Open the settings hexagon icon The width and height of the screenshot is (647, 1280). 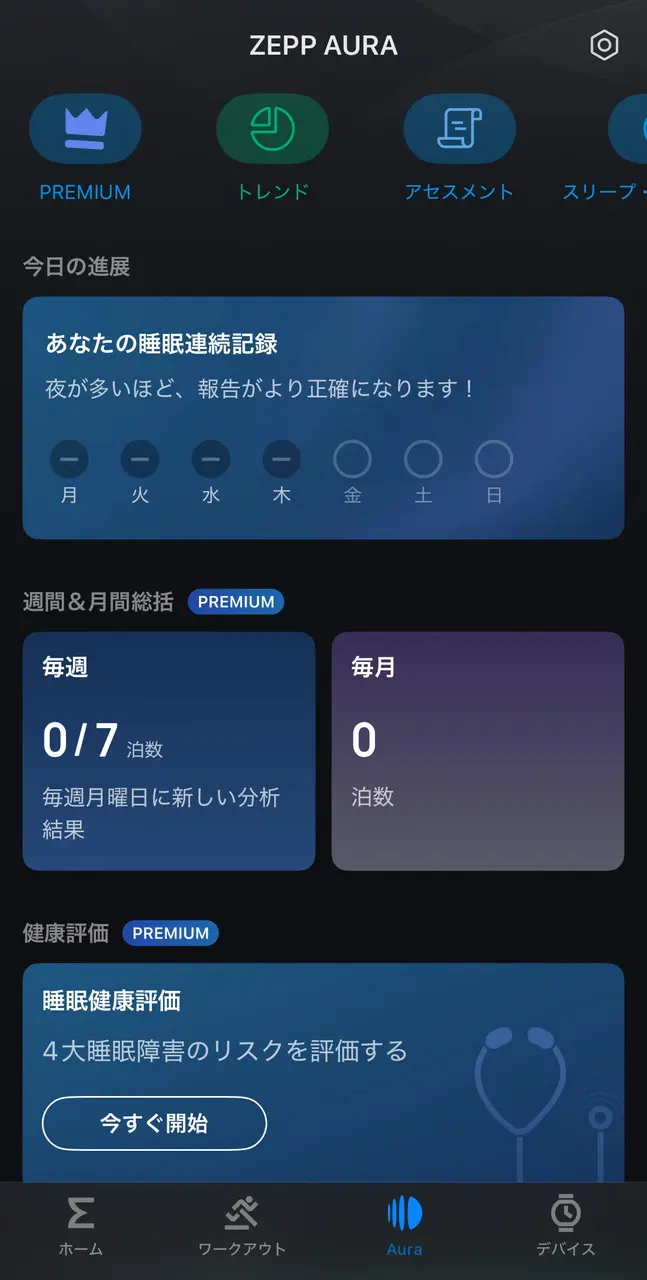click(x=604, y=45)
